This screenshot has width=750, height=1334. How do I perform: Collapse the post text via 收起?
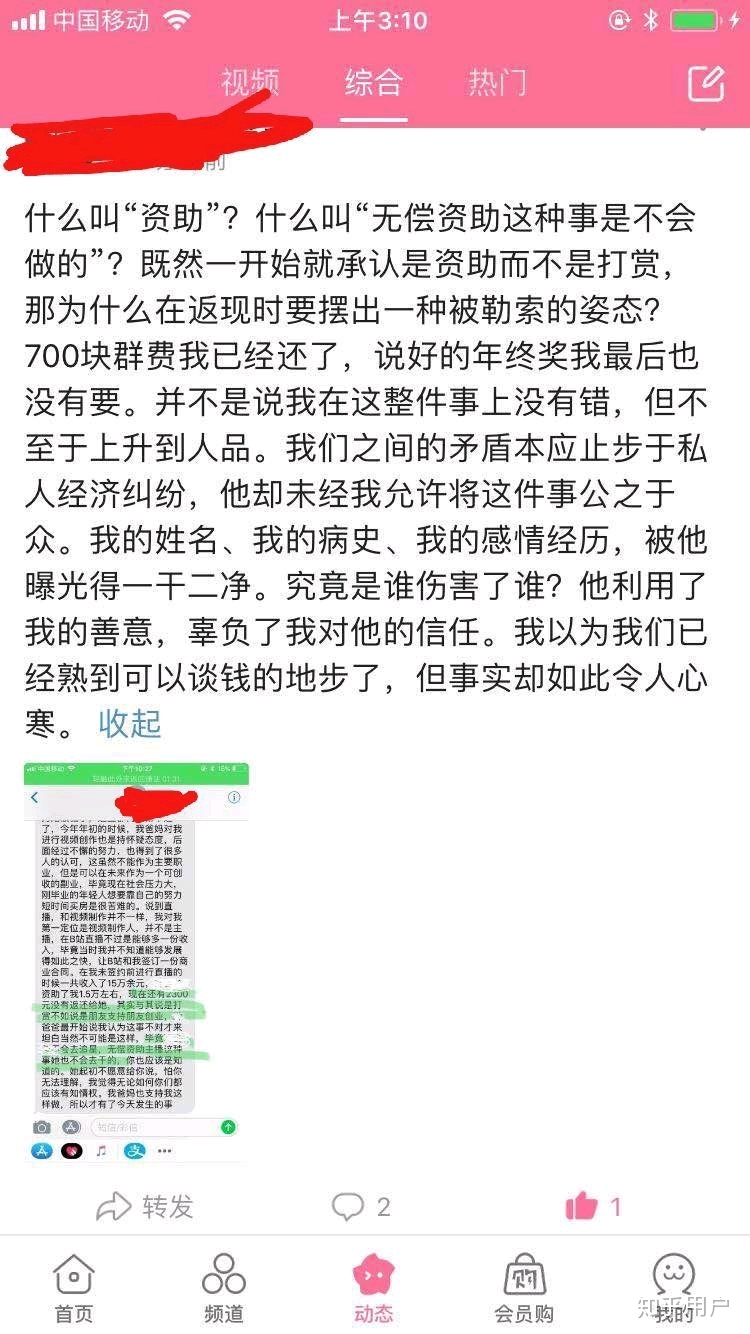(x=130, y=723)
